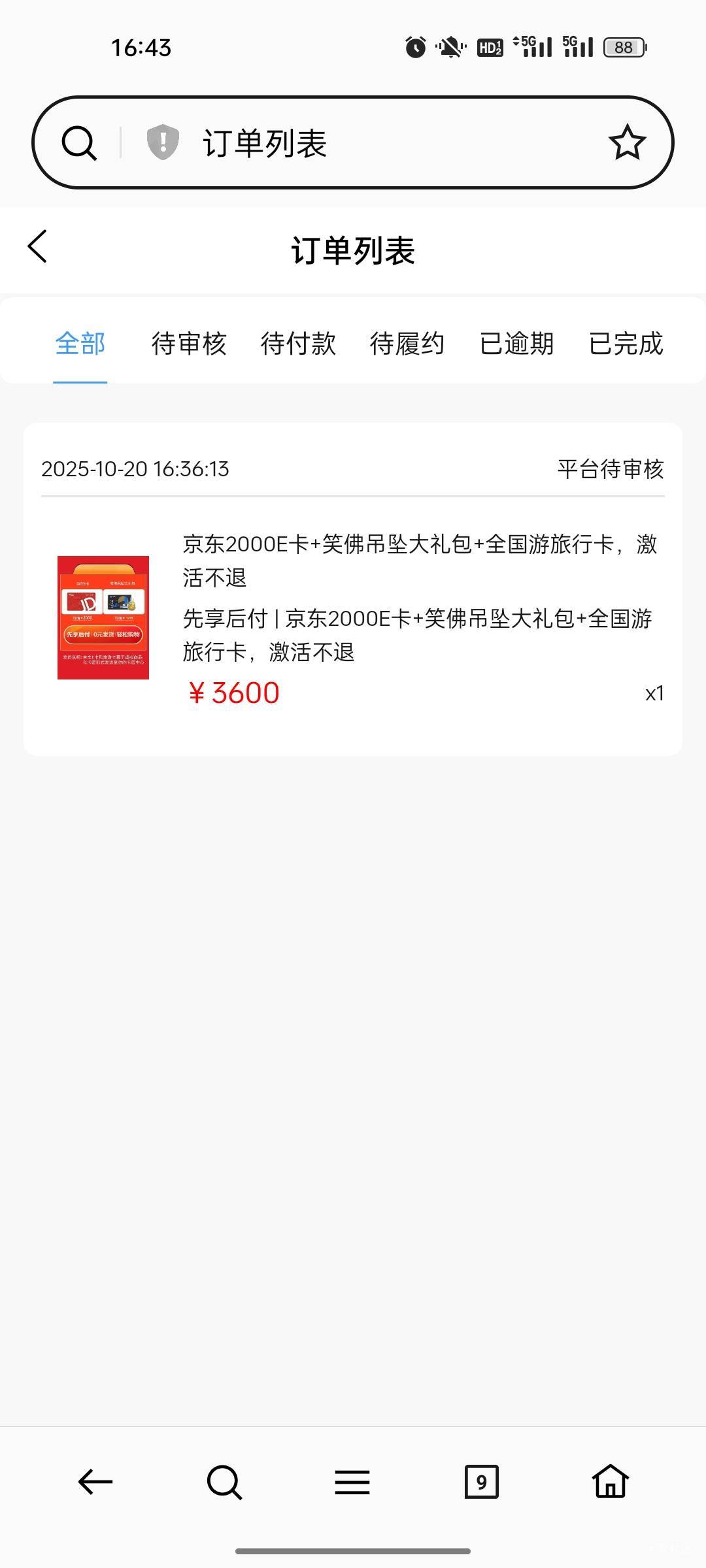This screenshot has height=1568, width=706.
Task: Go back from 订单列表 page header
Action: click(x=38, y=247)
